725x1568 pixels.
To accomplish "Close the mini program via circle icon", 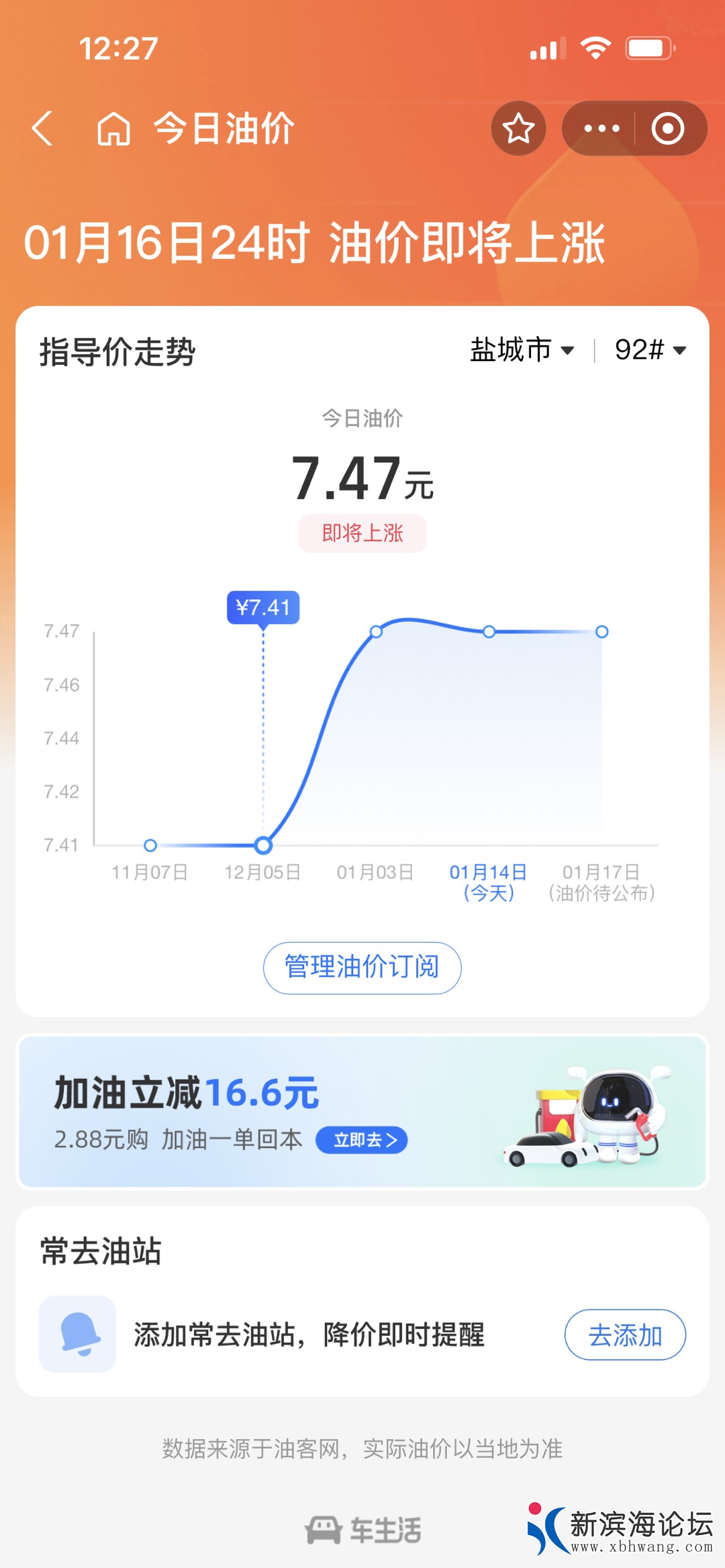I will tap(668, 128).
